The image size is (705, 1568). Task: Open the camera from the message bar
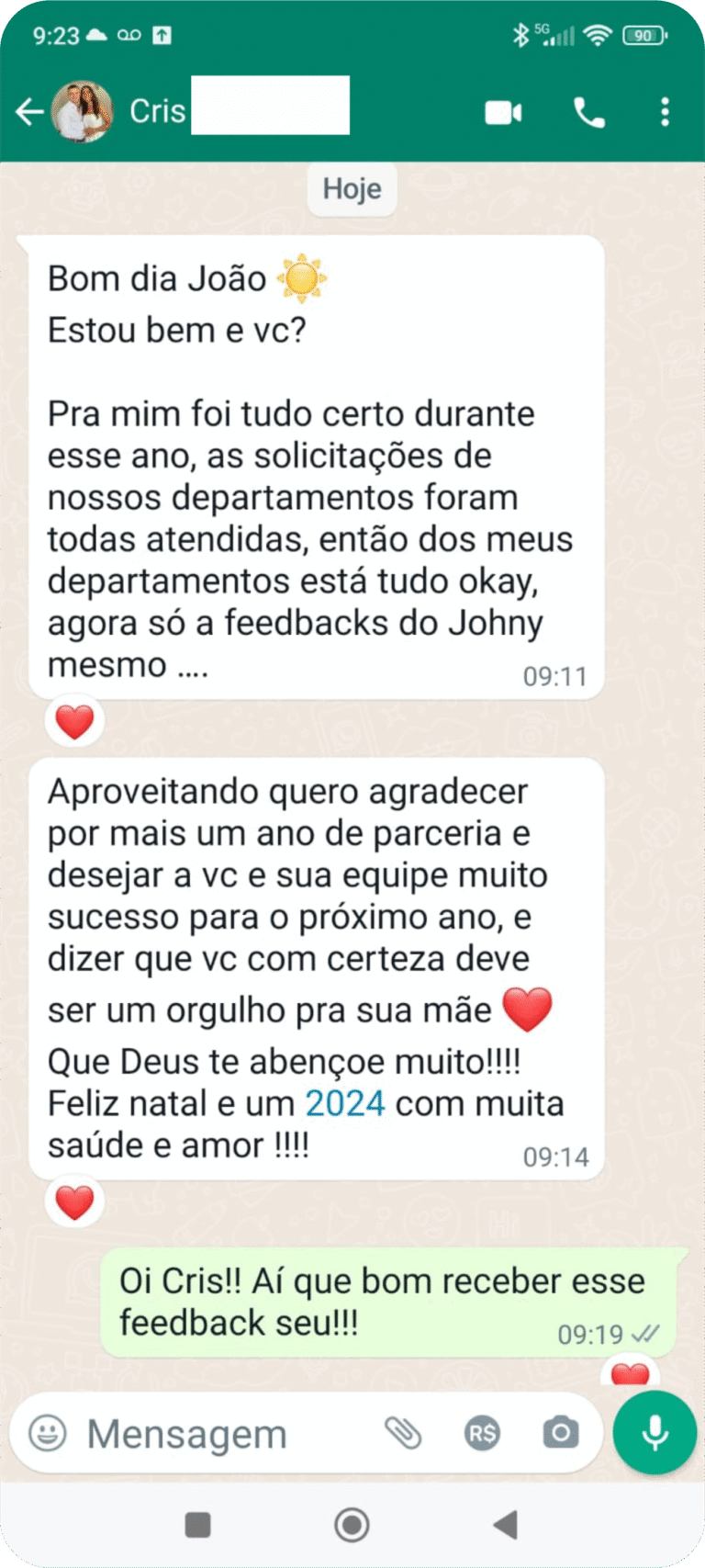(560, 1432)
